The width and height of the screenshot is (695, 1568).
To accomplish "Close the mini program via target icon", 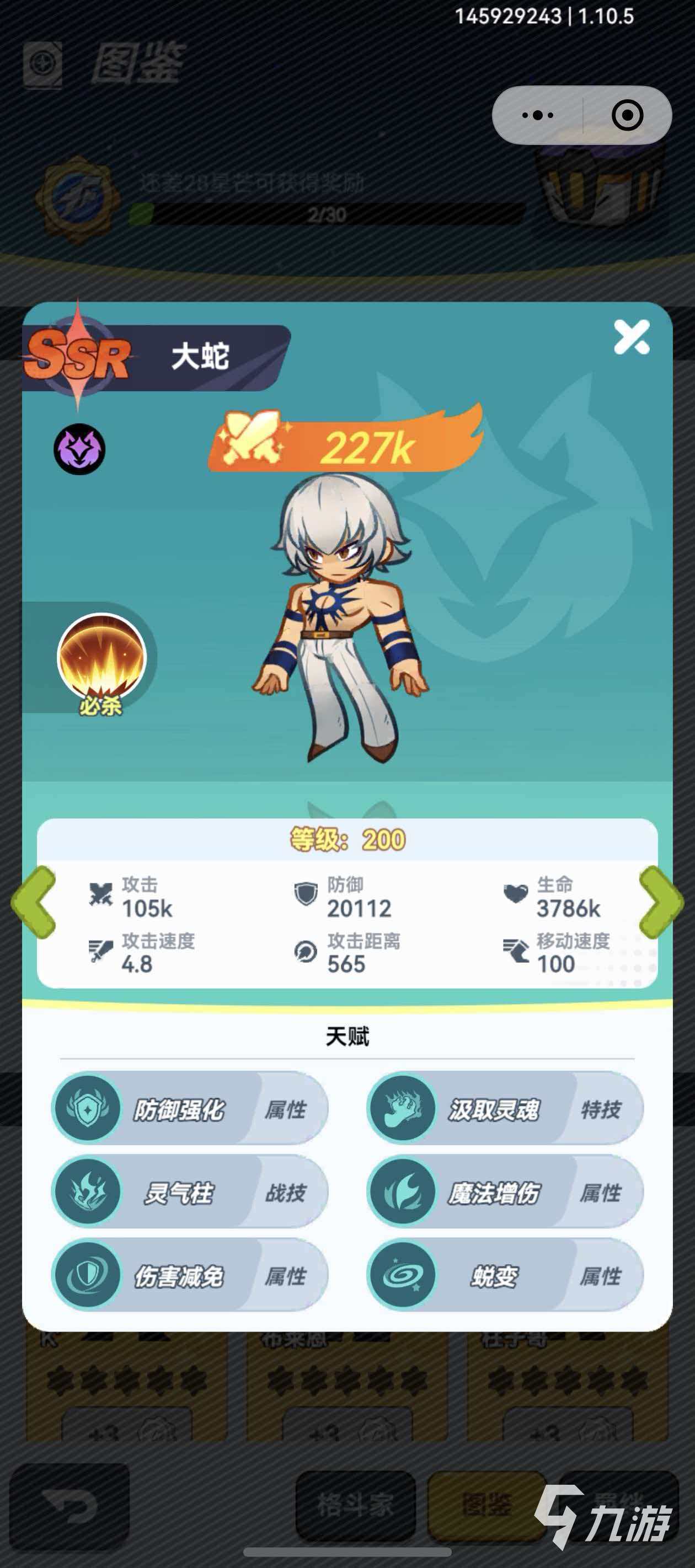I will [627, 115].
